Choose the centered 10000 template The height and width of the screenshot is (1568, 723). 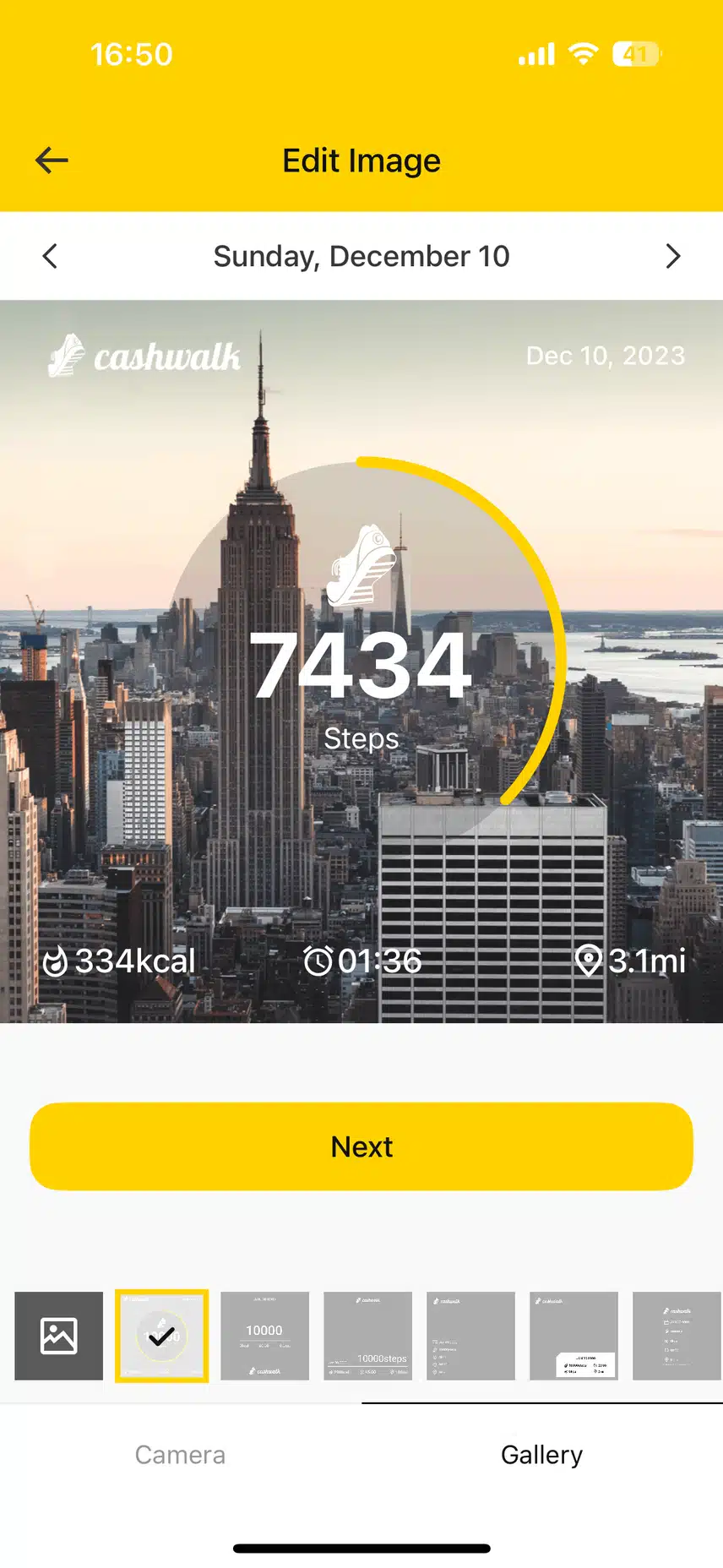(x=264, y=1336)
